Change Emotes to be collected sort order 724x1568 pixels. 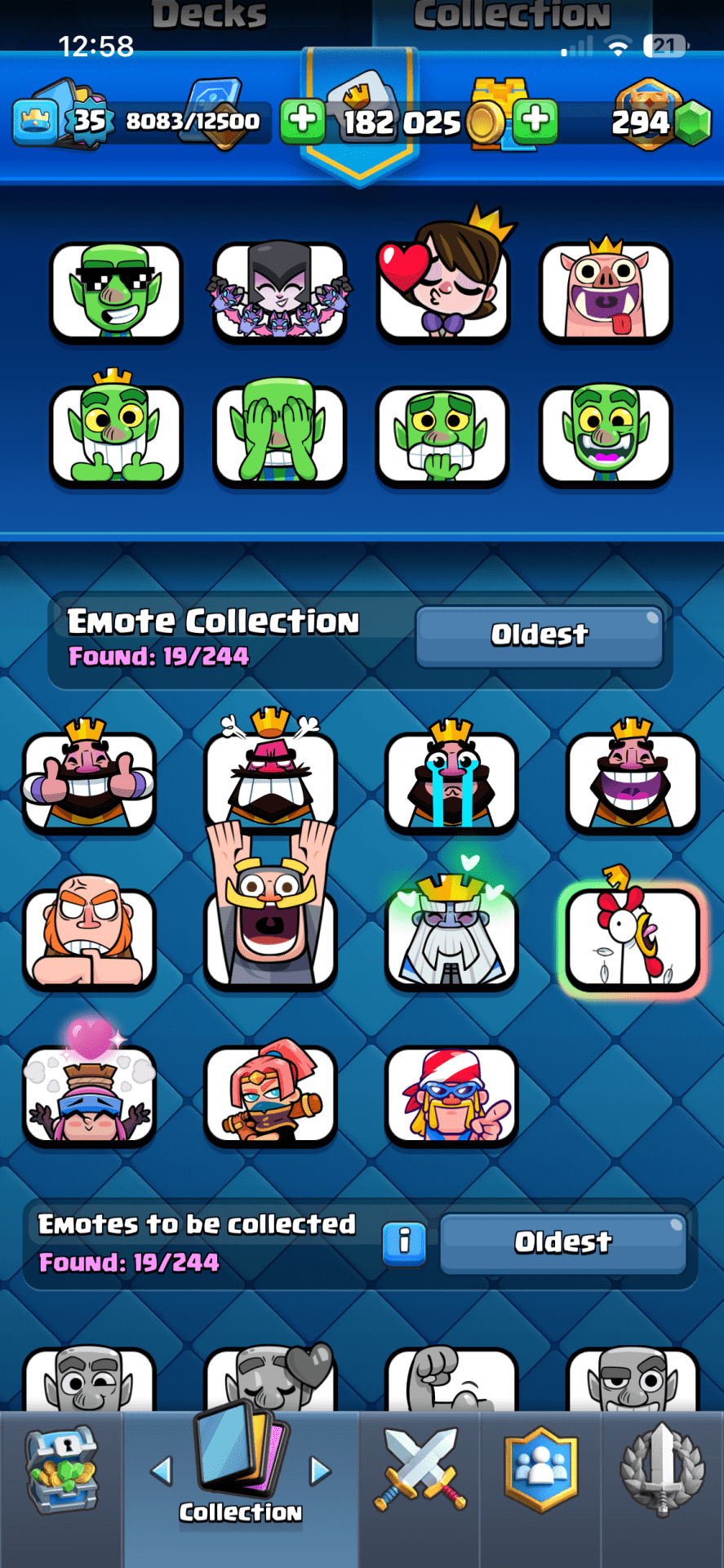point(562,1243)
